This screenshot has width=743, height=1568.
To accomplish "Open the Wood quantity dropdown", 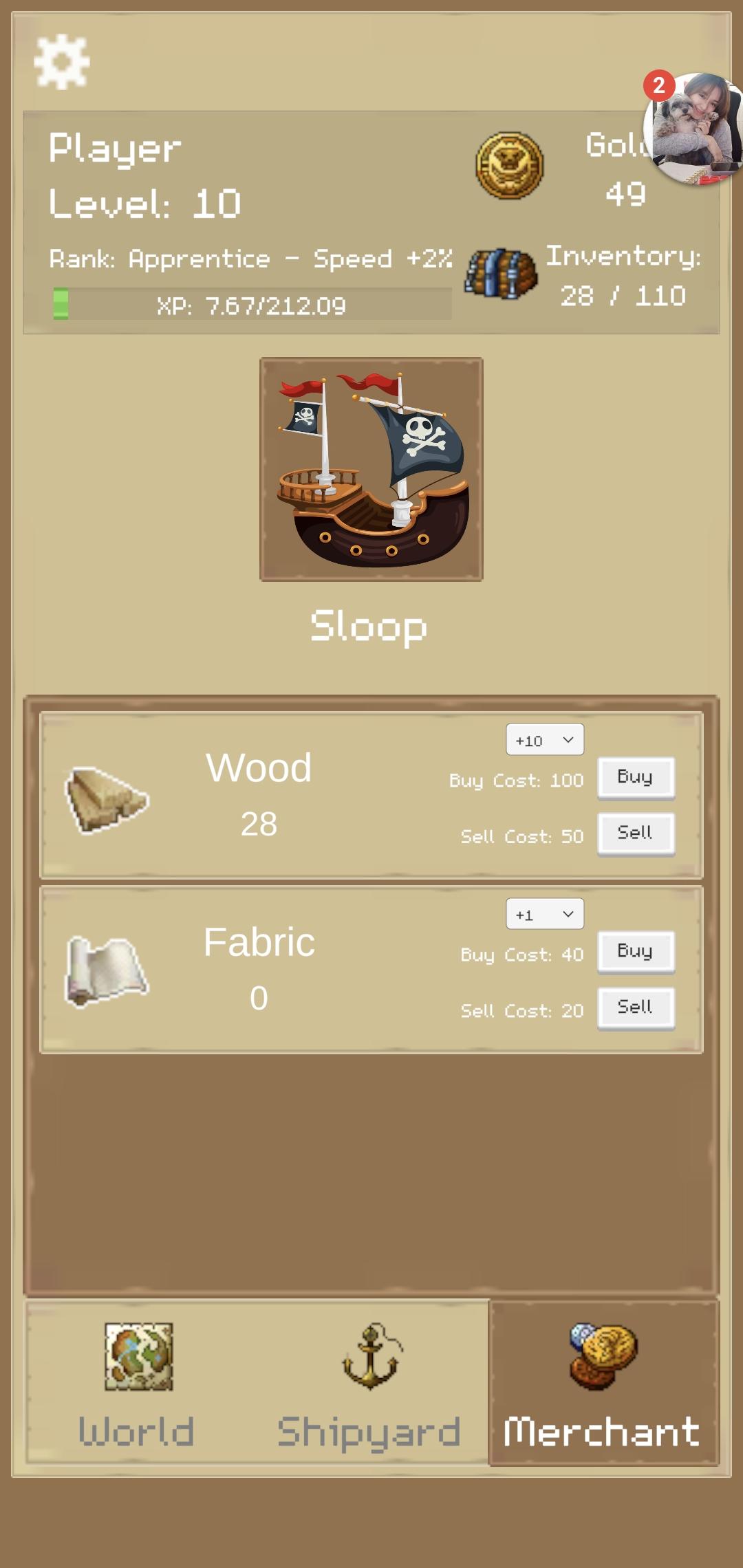I will coord(545,739).
